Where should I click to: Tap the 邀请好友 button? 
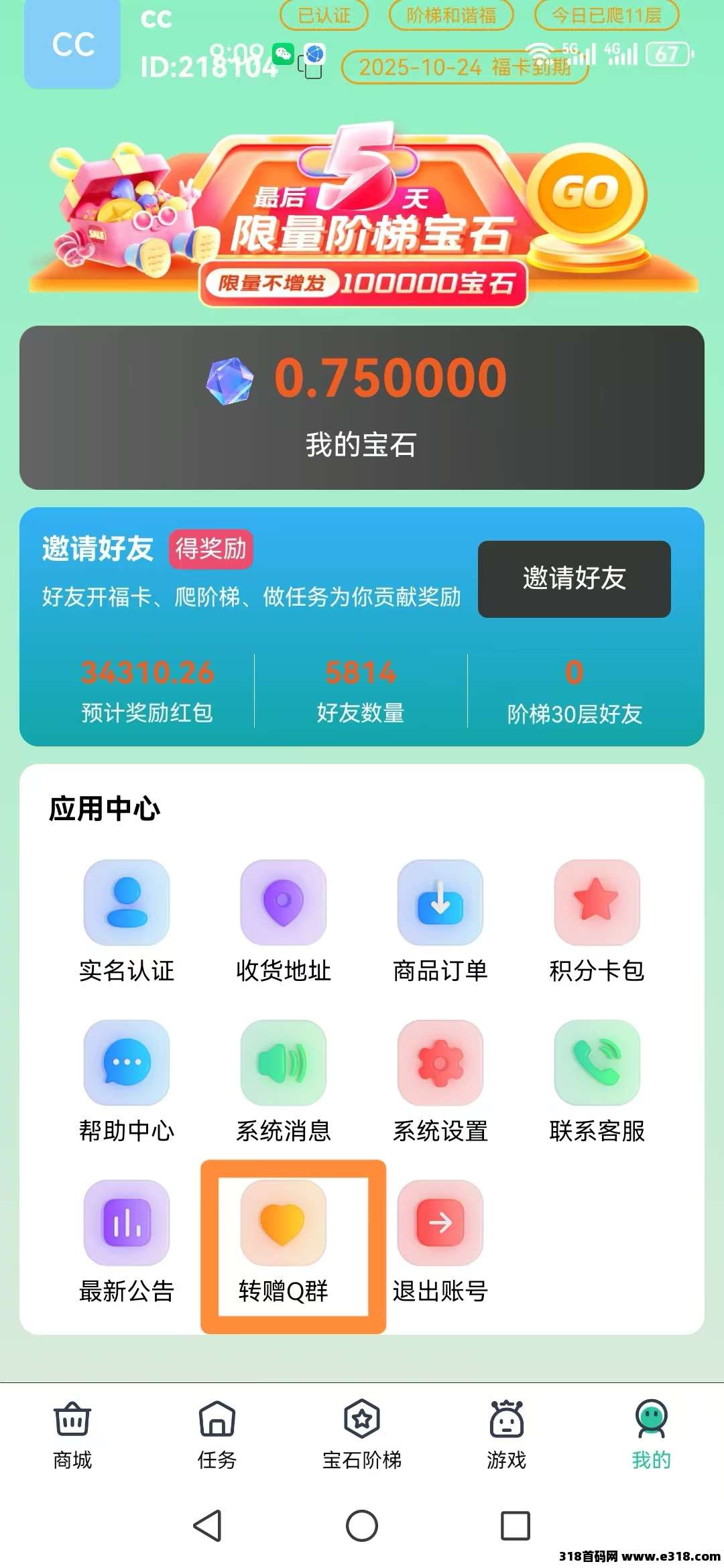pyautogui.click(x=574, y=579)
